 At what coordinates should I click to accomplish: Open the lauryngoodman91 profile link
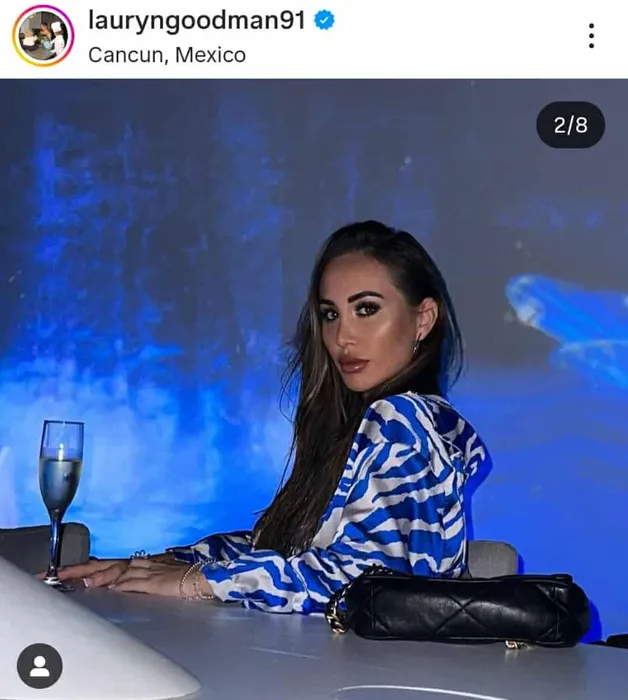195,20
